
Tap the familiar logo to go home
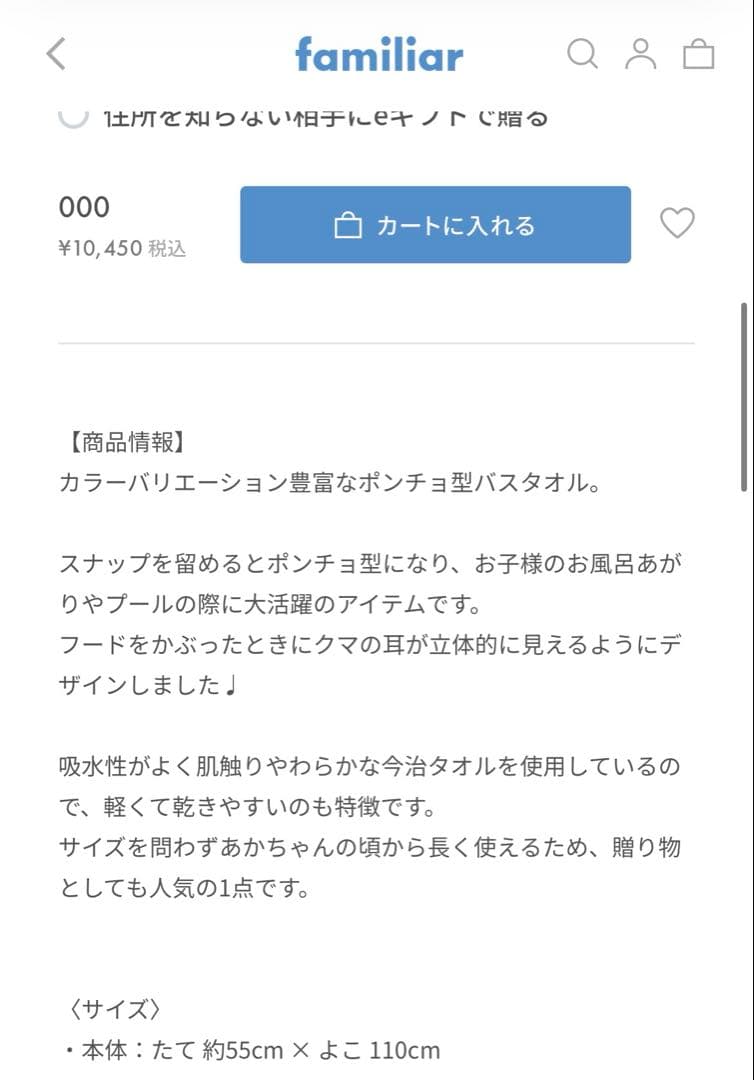coord(379,54)
